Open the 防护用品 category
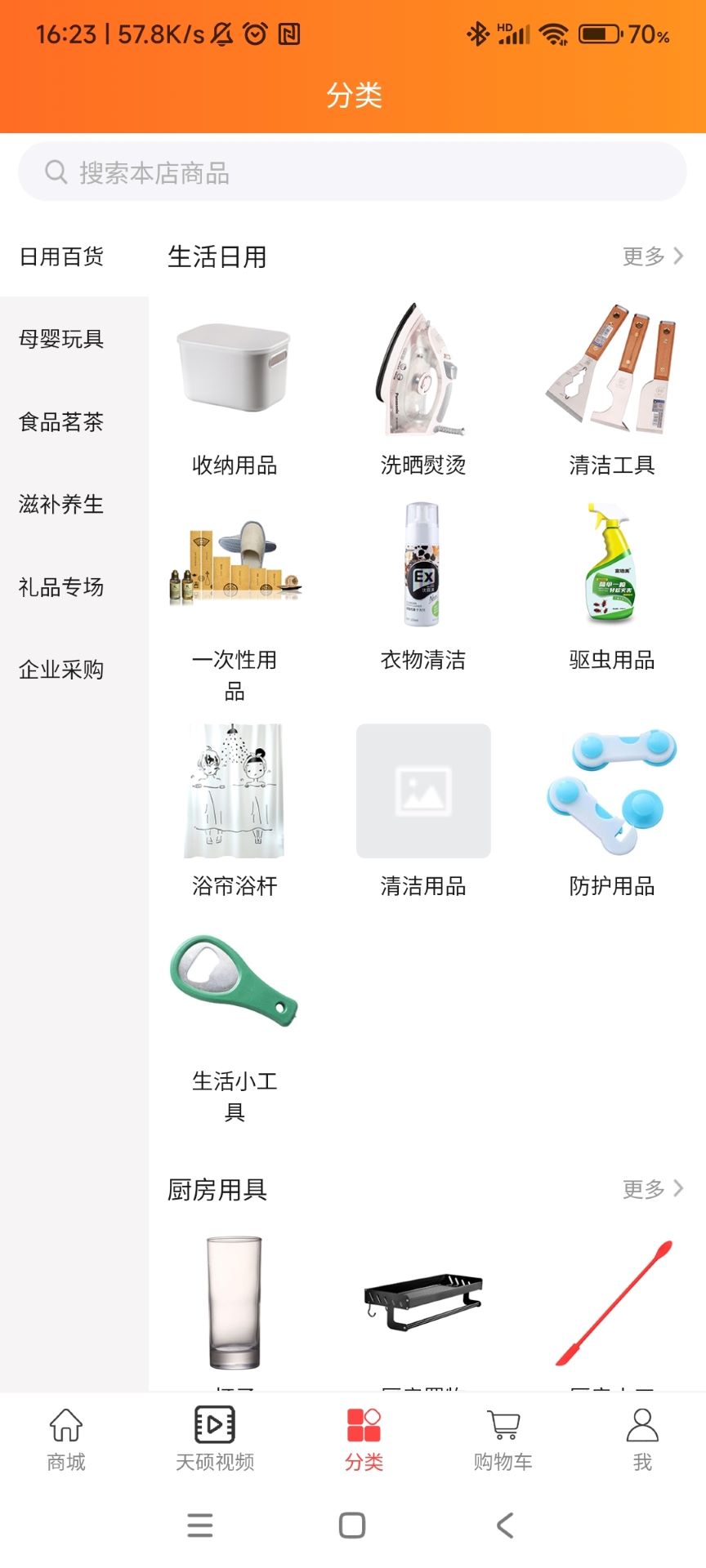The height and width of the screenshot is (1568, 706). point(612,788)
